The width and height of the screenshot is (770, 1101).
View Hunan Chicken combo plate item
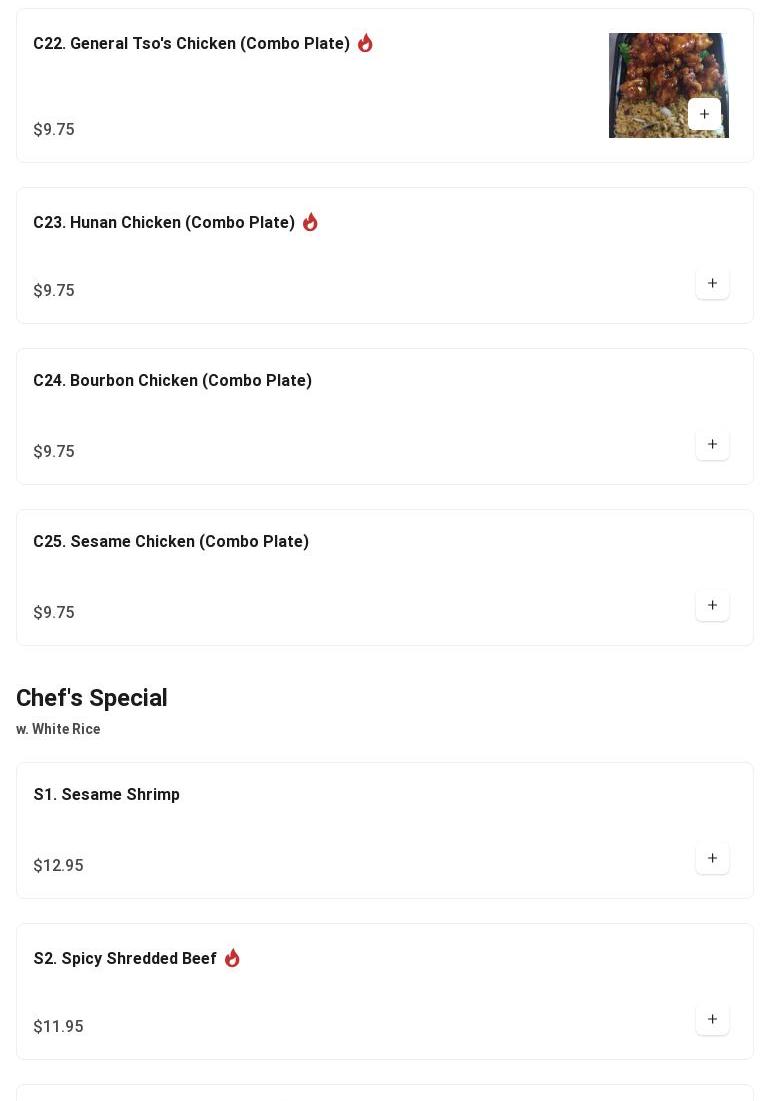pos(164,223)
